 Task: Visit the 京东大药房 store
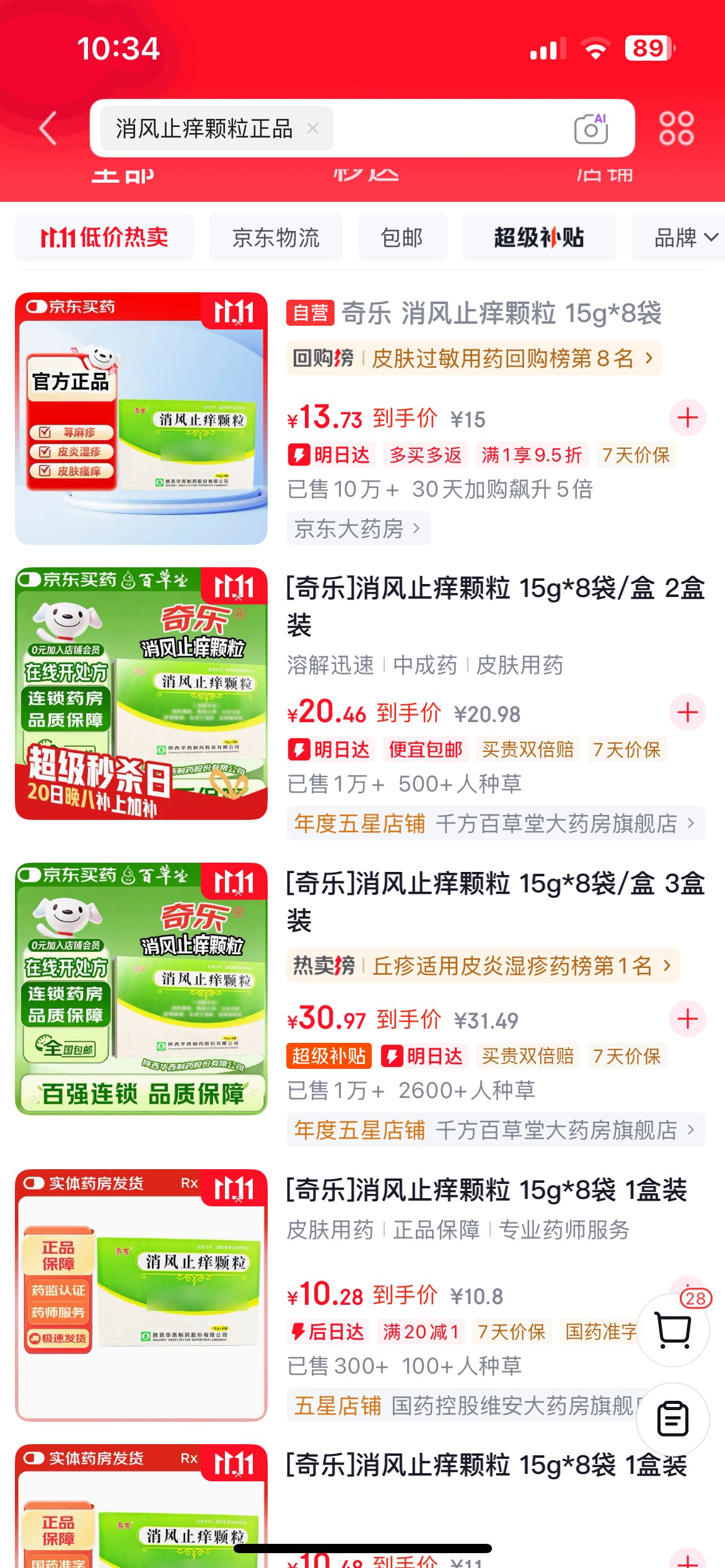tap(358, 528)
